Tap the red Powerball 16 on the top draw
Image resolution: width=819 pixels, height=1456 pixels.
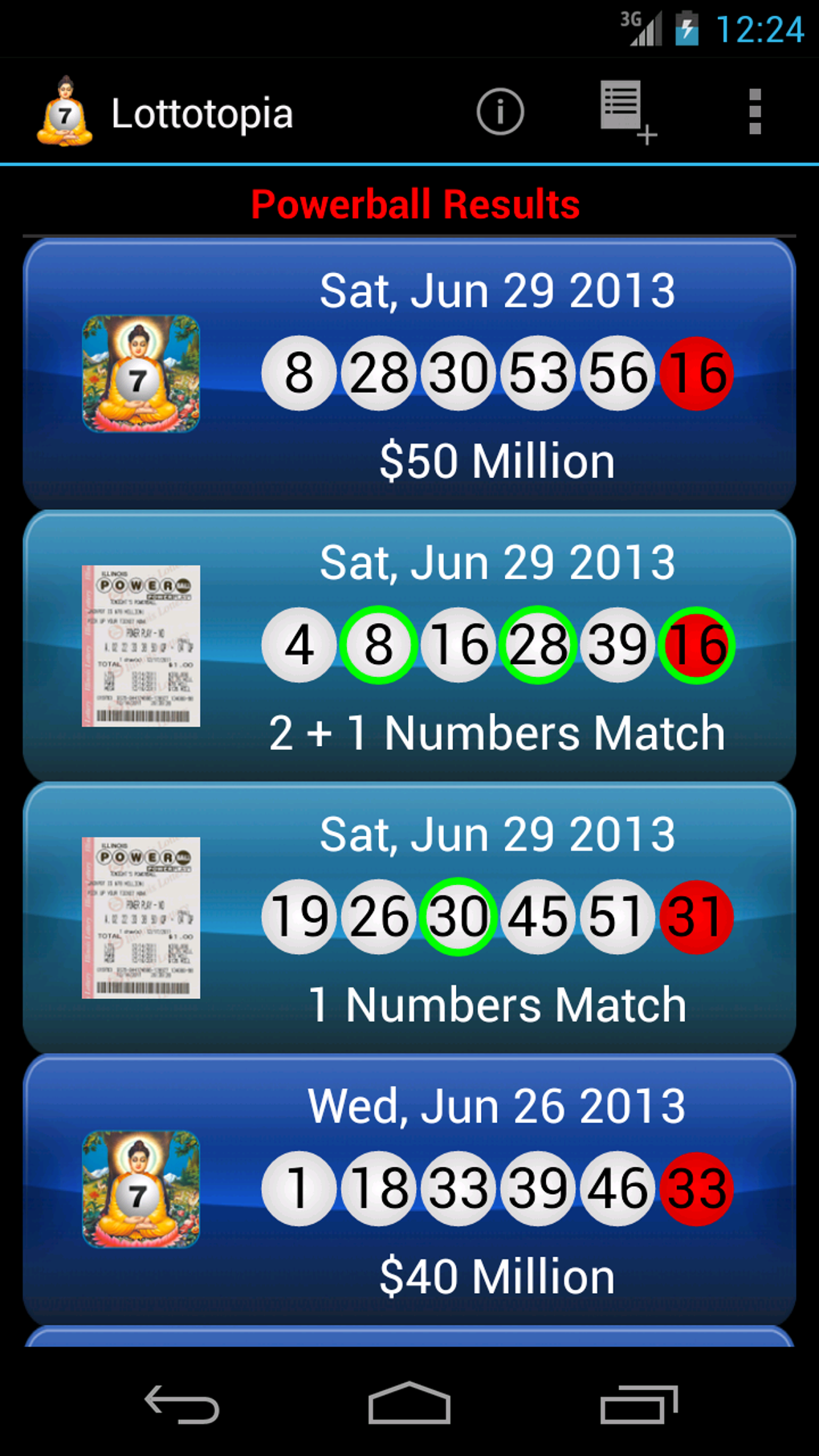pyautogui.click(x=695, y=373)
